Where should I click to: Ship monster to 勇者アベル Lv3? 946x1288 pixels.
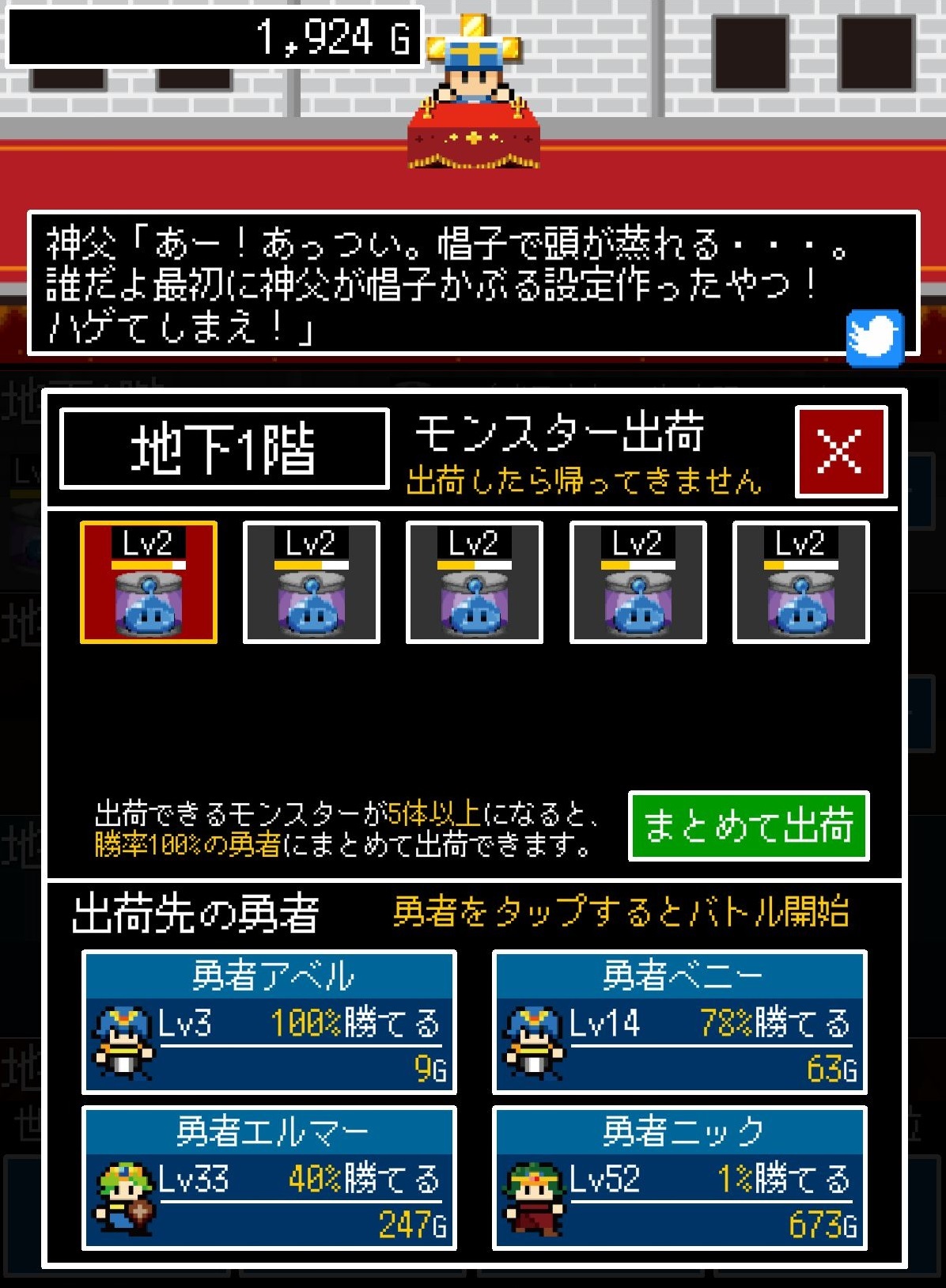(x=269, y=1021)
